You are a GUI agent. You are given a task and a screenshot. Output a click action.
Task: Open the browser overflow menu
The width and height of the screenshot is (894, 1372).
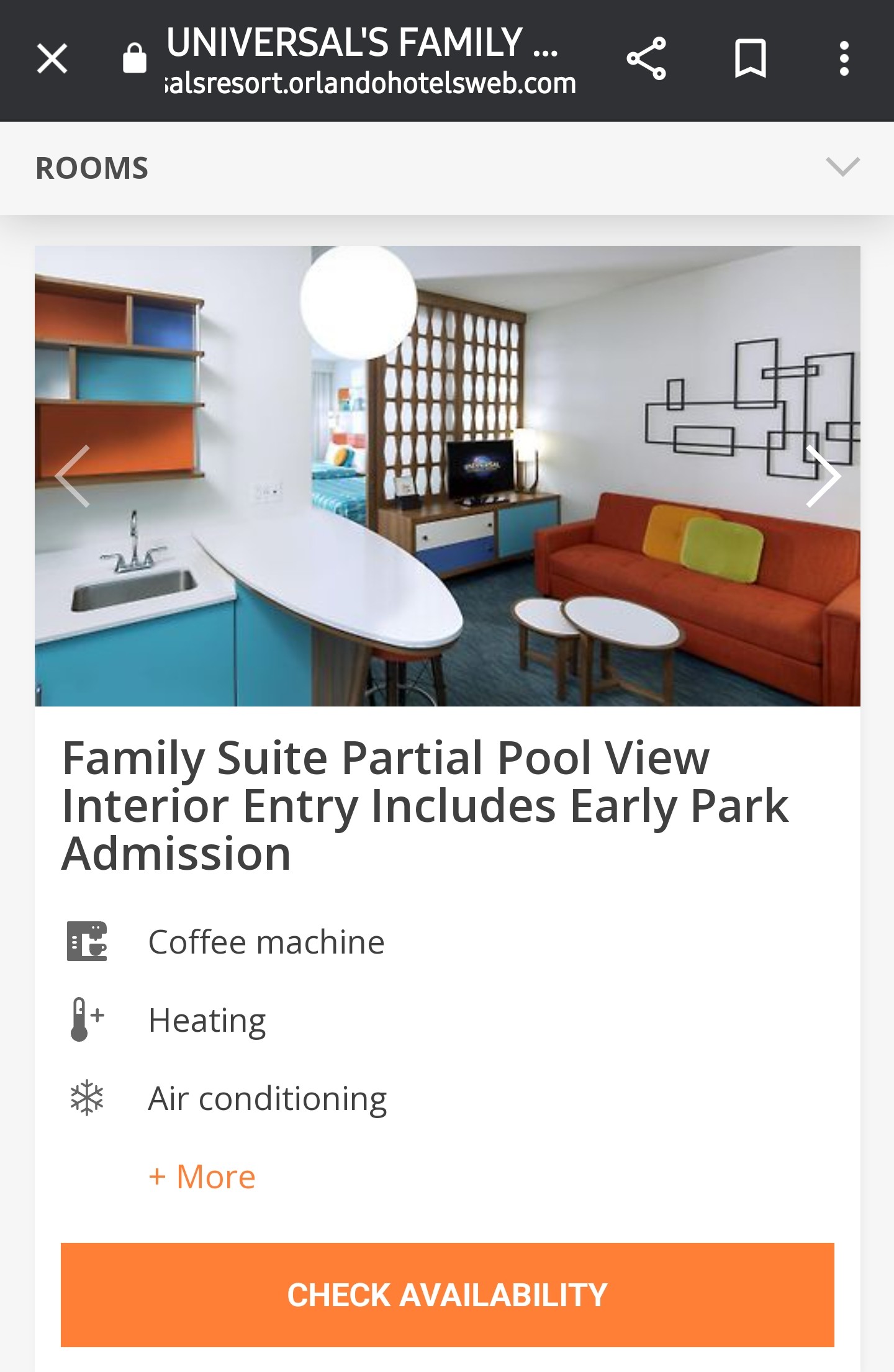844,60
